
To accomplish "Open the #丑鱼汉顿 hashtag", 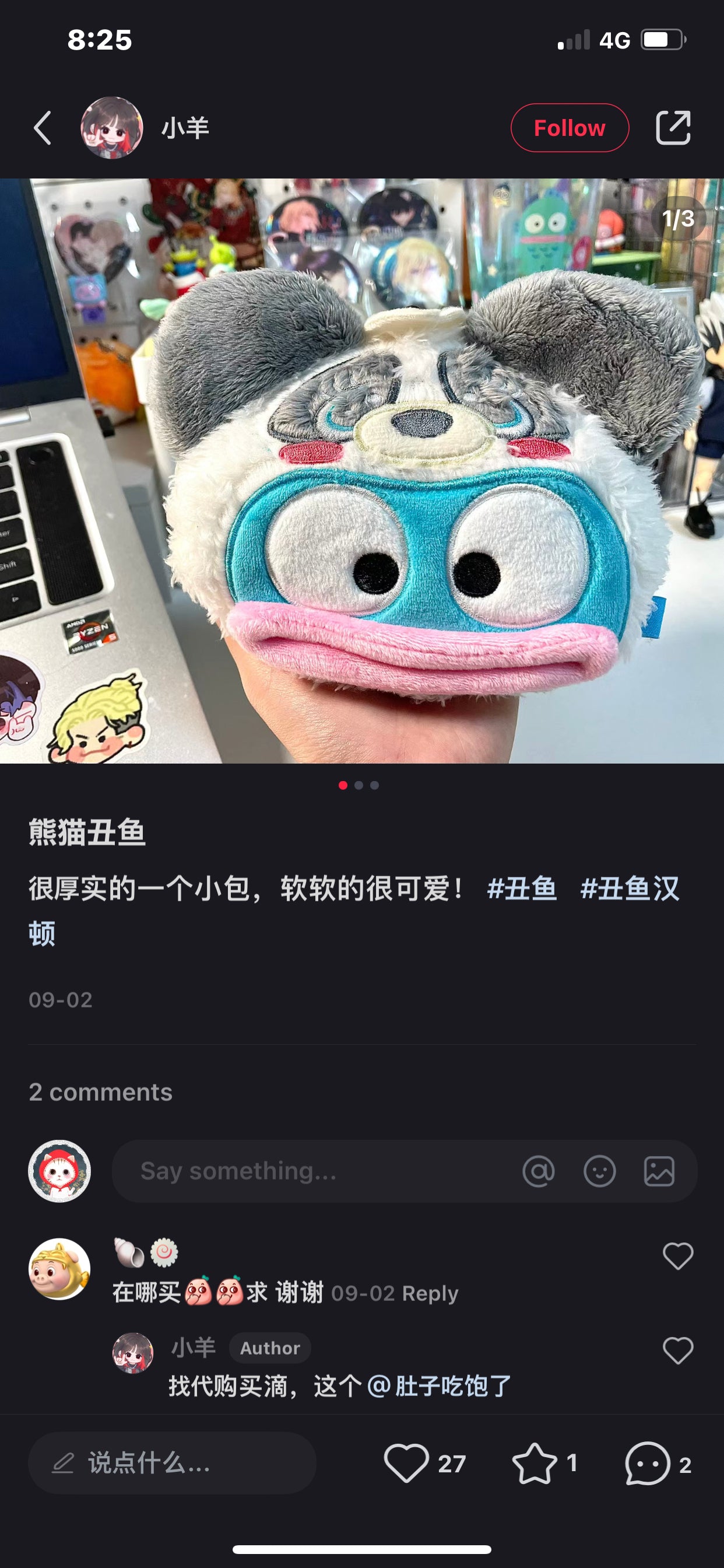I will [629, 888].
